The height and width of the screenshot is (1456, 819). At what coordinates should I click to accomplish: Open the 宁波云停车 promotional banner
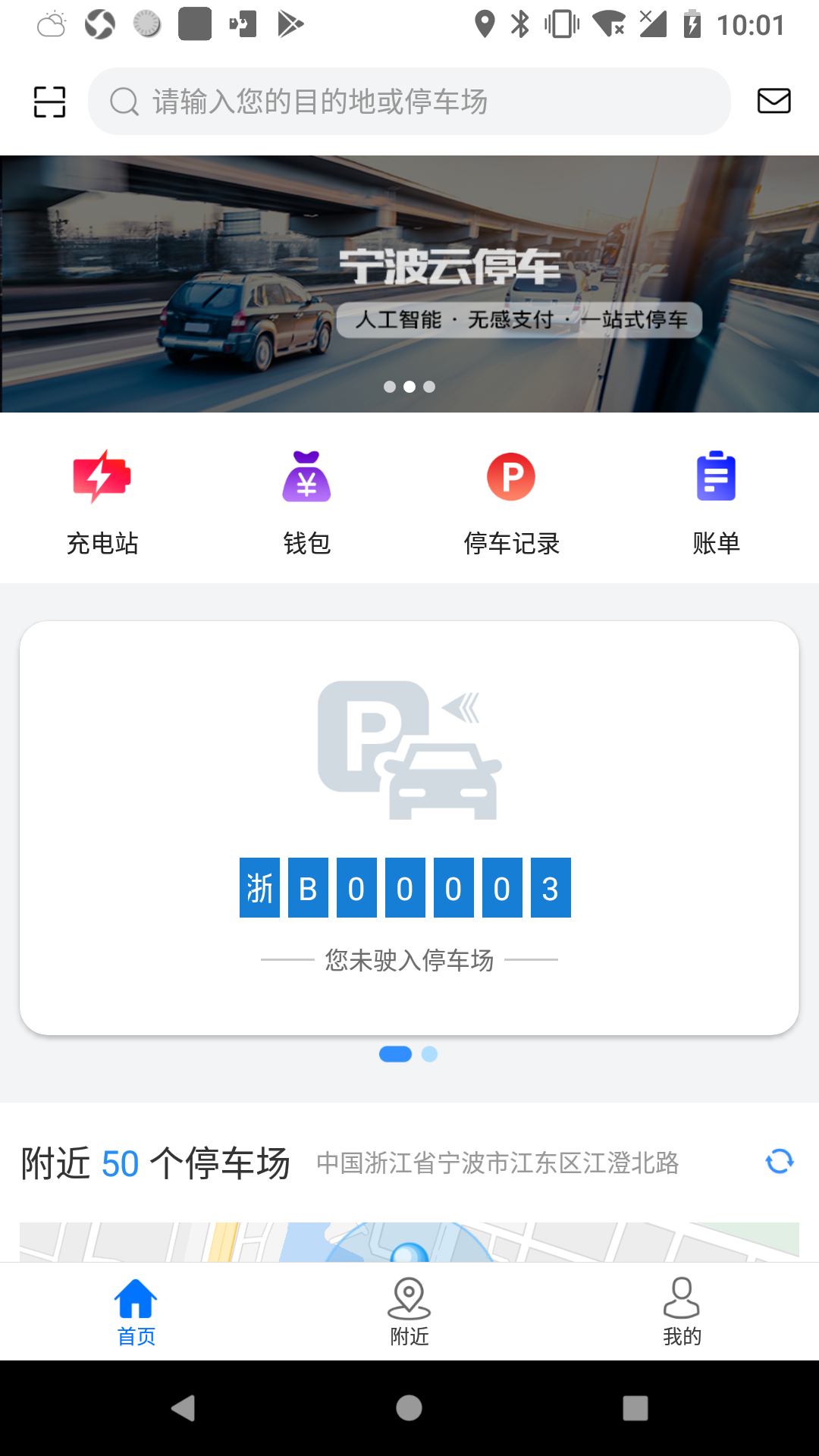409,284
